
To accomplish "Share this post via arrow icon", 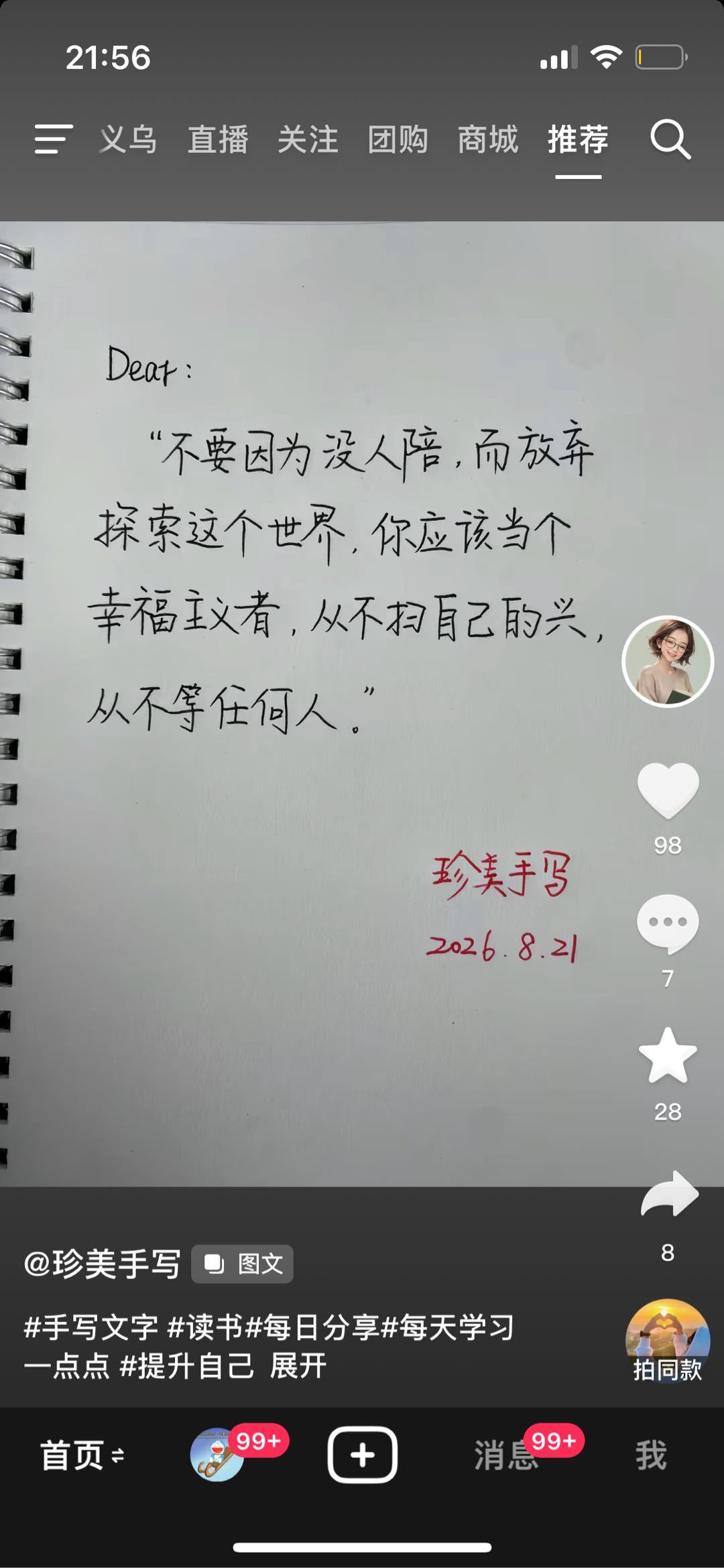I will pos(670,1194).
